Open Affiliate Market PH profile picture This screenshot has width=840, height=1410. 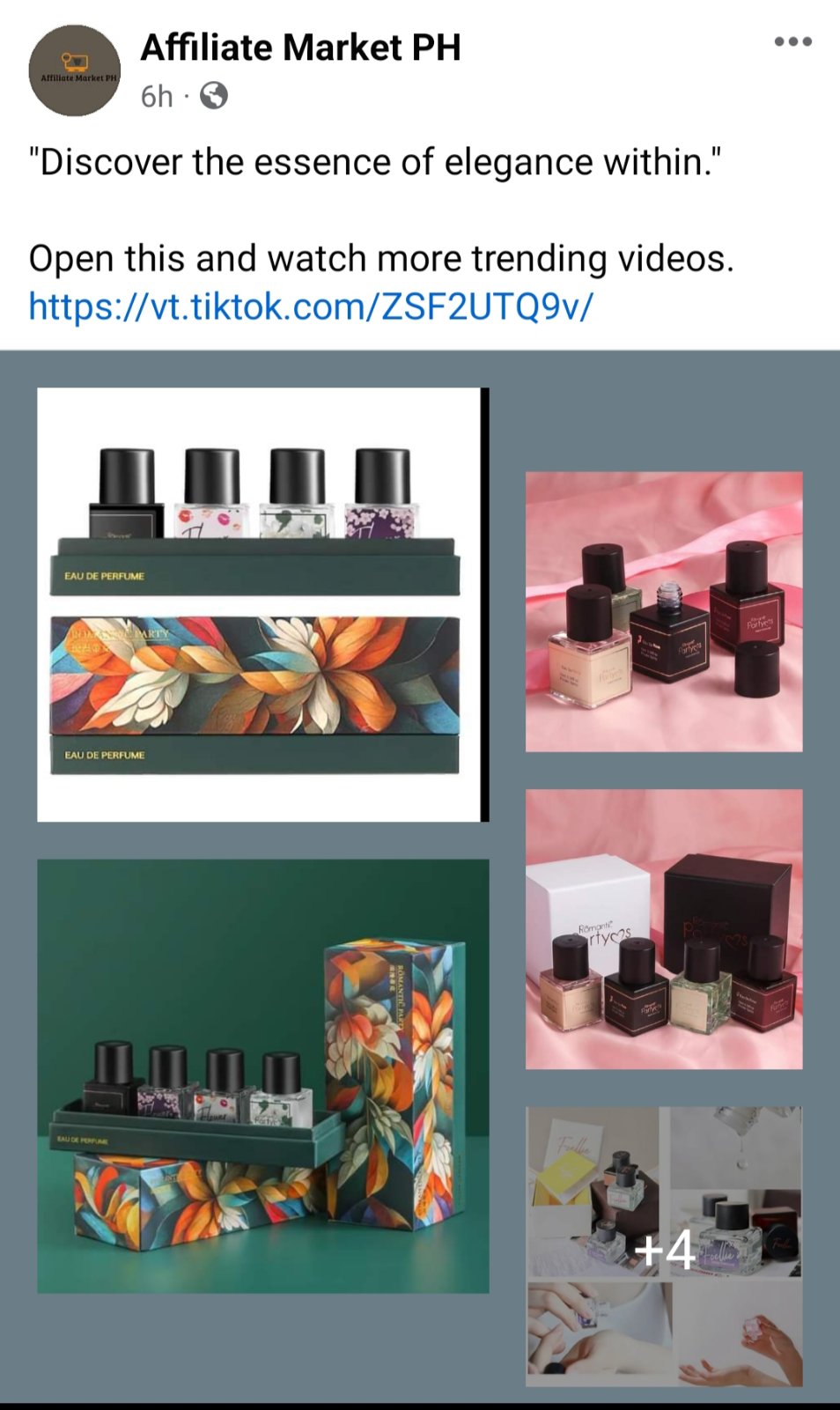click(75, 70)
